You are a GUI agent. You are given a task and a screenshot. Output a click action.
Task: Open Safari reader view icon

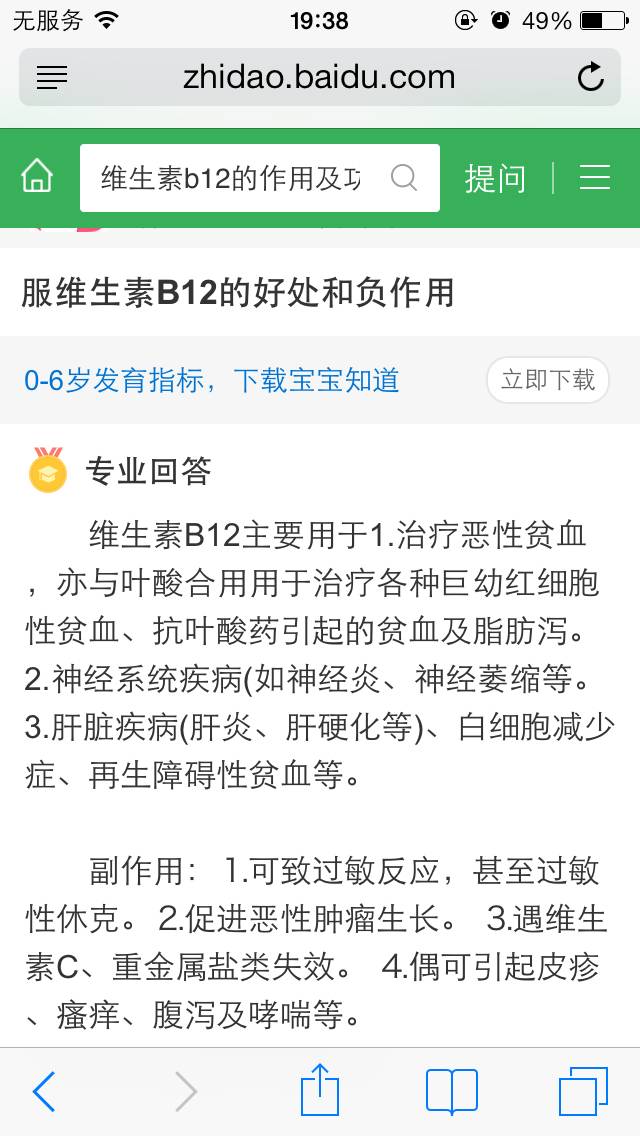coord(52,77)
